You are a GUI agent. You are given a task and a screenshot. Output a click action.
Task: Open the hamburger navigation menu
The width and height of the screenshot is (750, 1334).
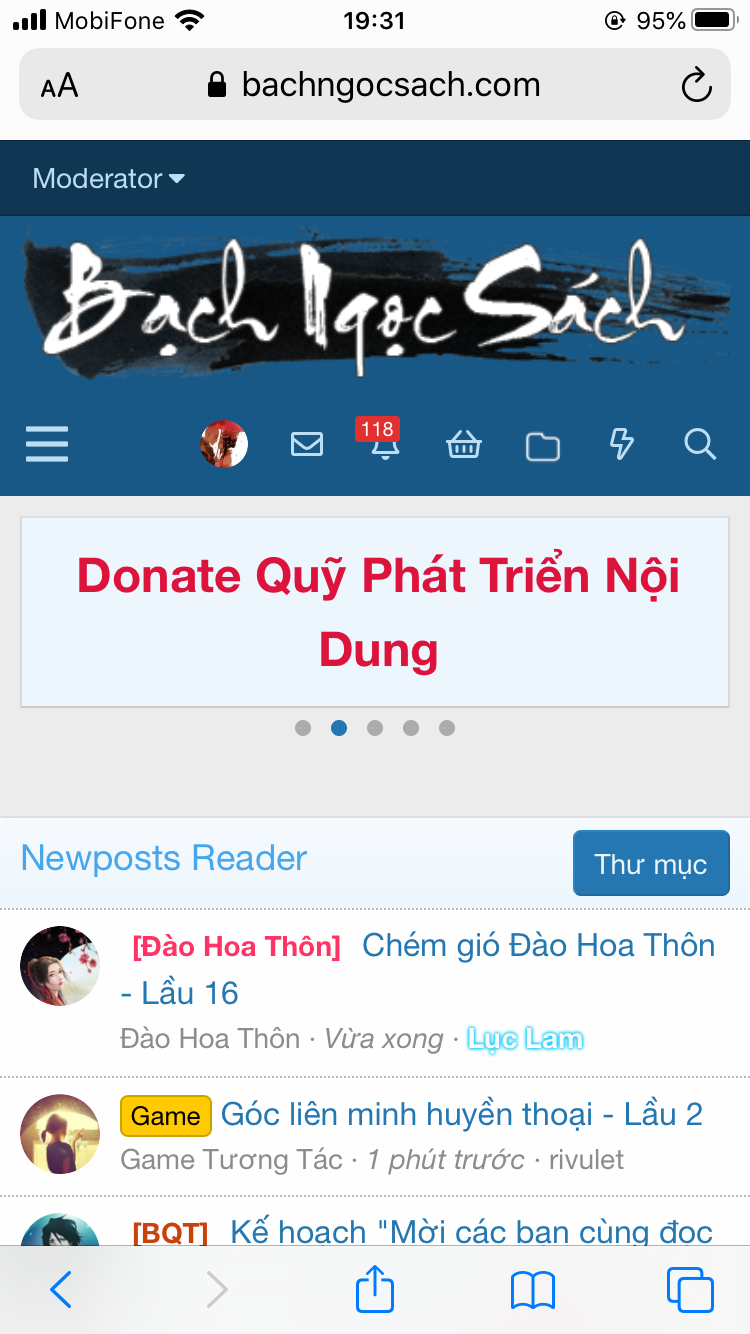tap(47, 444)
